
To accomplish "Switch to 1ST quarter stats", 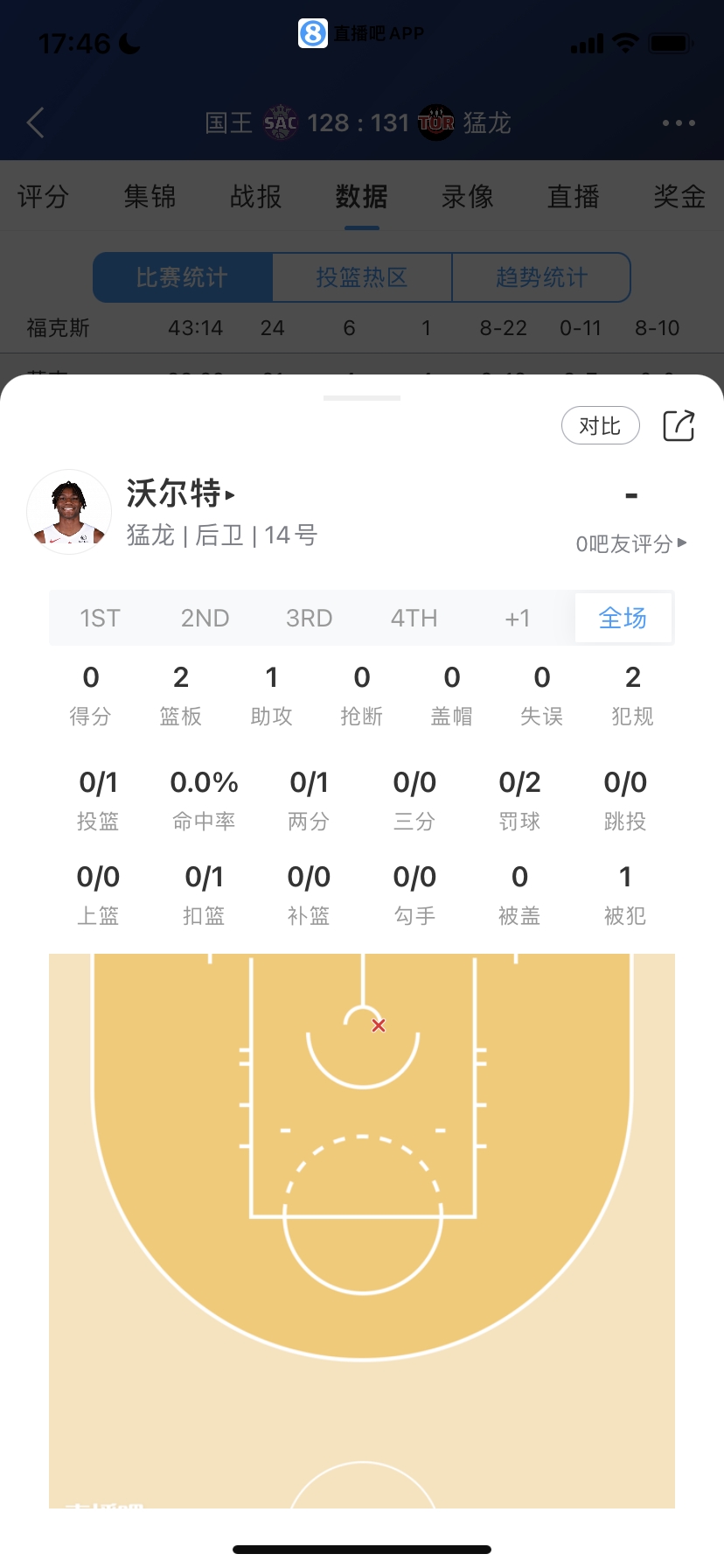I will click(x=100, y=618).
